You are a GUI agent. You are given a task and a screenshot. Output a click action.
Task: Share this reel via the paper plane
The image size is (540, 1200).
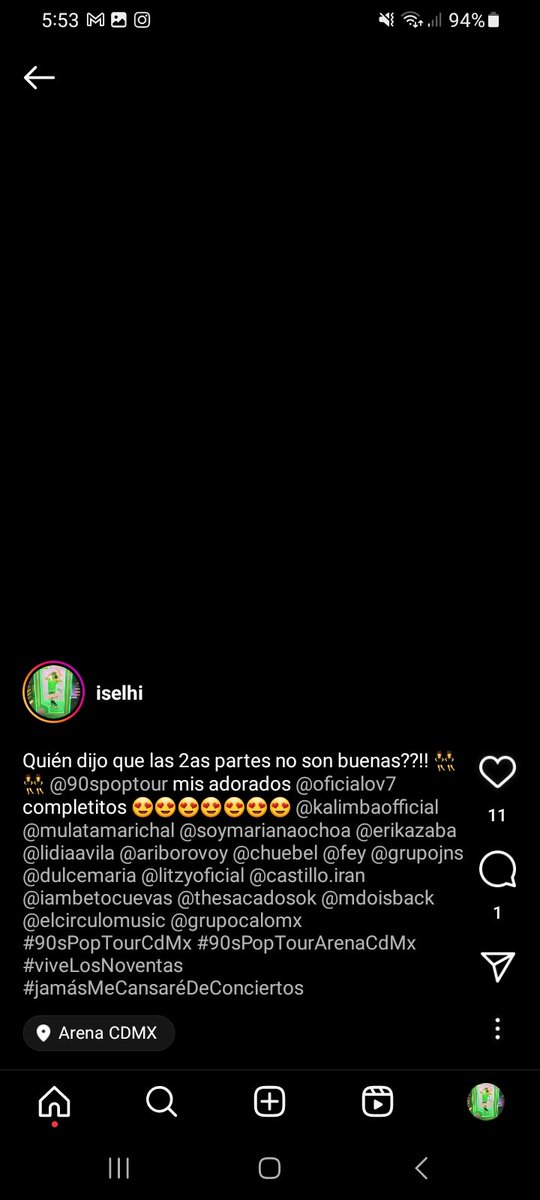(x=497, y=966)
